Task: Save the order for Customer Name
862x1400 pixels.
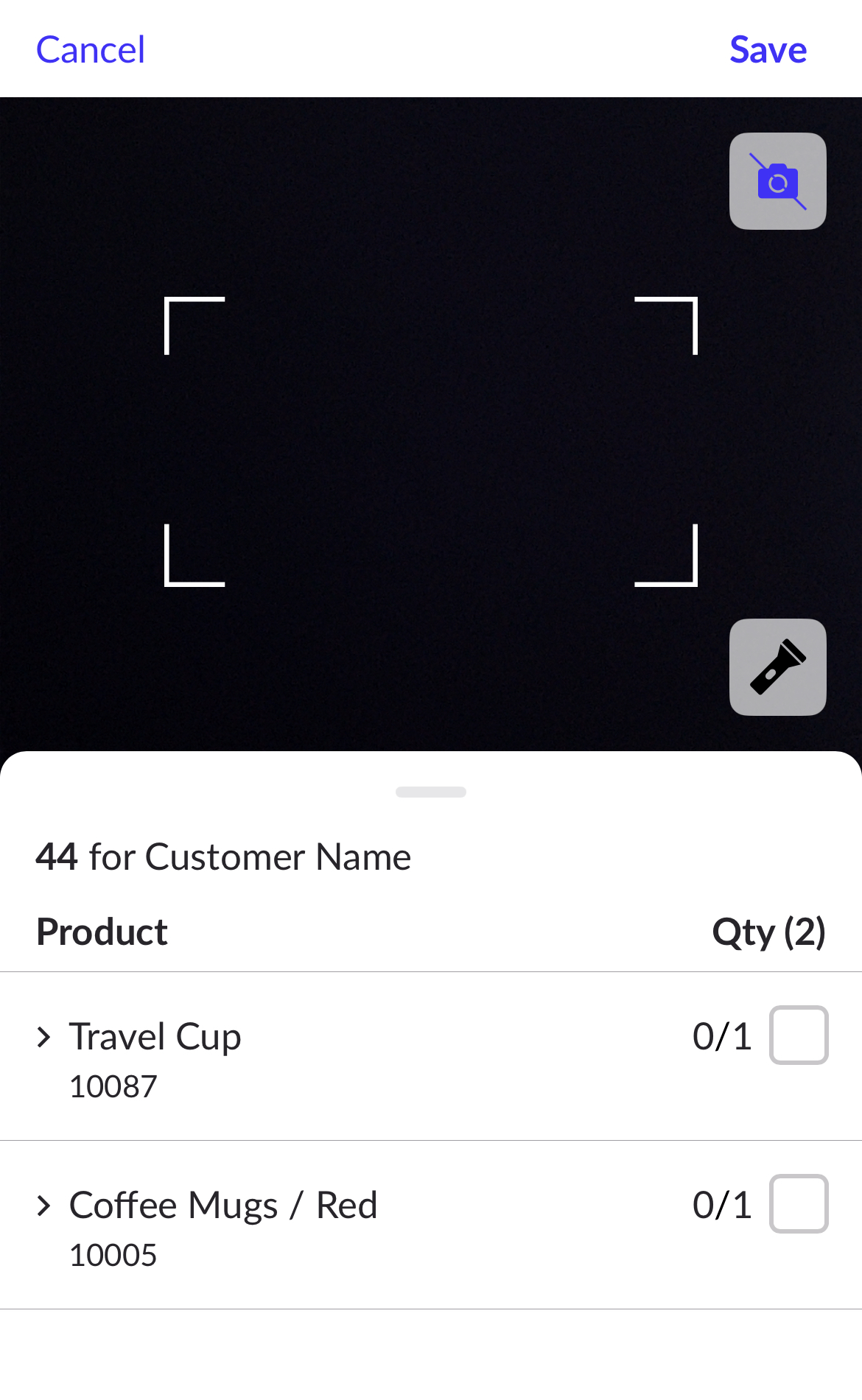Action: click(x=768, y=49)
